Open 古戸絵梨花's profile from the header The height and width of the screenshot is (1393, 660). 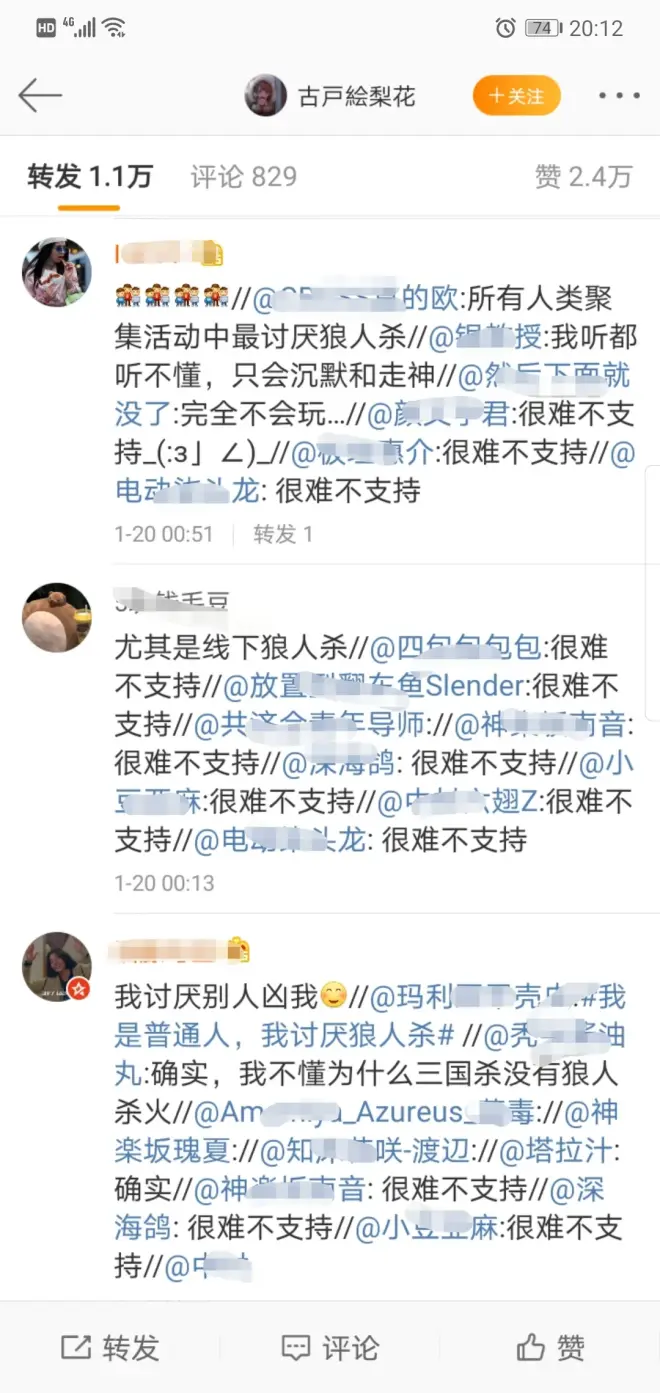(330, 96)
